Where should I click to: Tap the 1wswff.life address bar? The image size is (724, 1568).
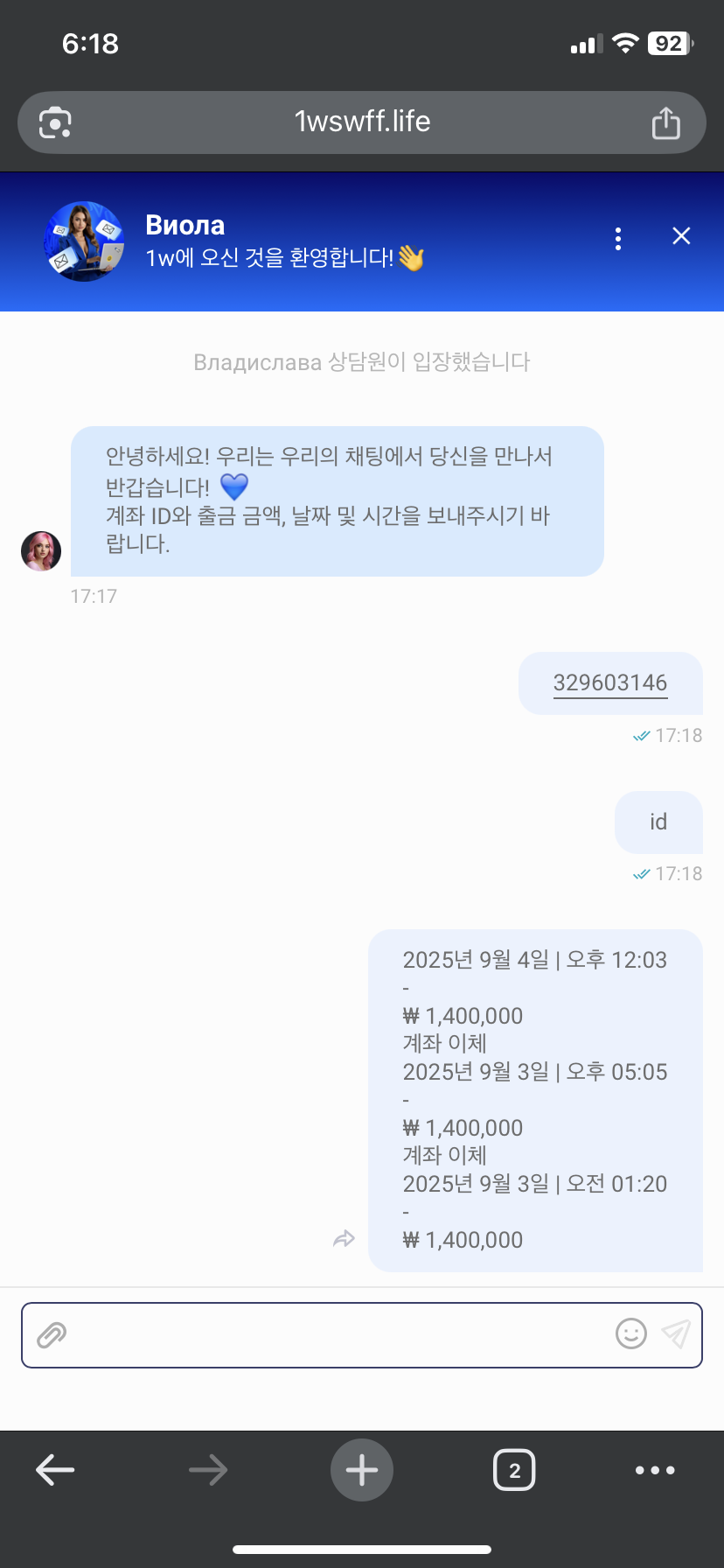362,122
